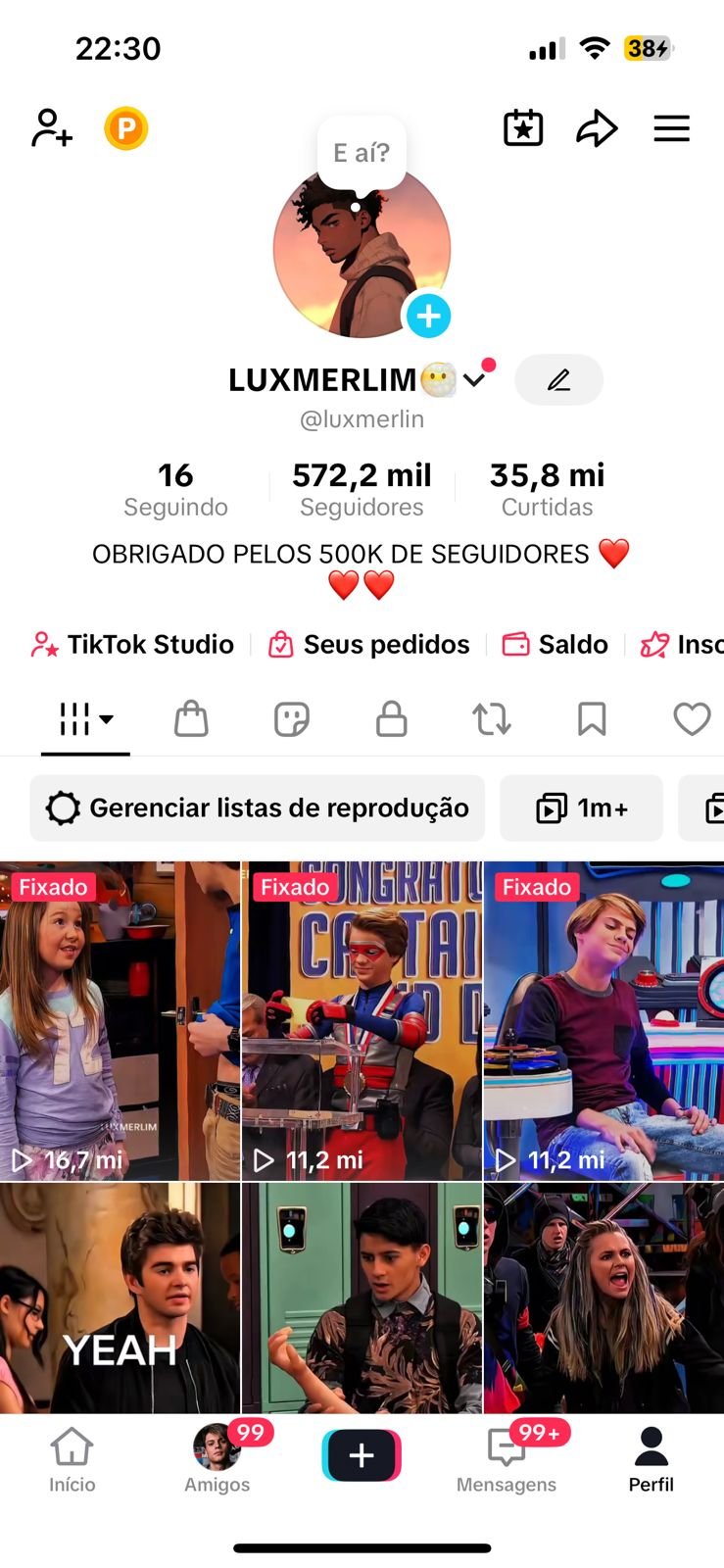Open TikTok Studio
This screenshot has width=724, height=1568.
[133, 644]
